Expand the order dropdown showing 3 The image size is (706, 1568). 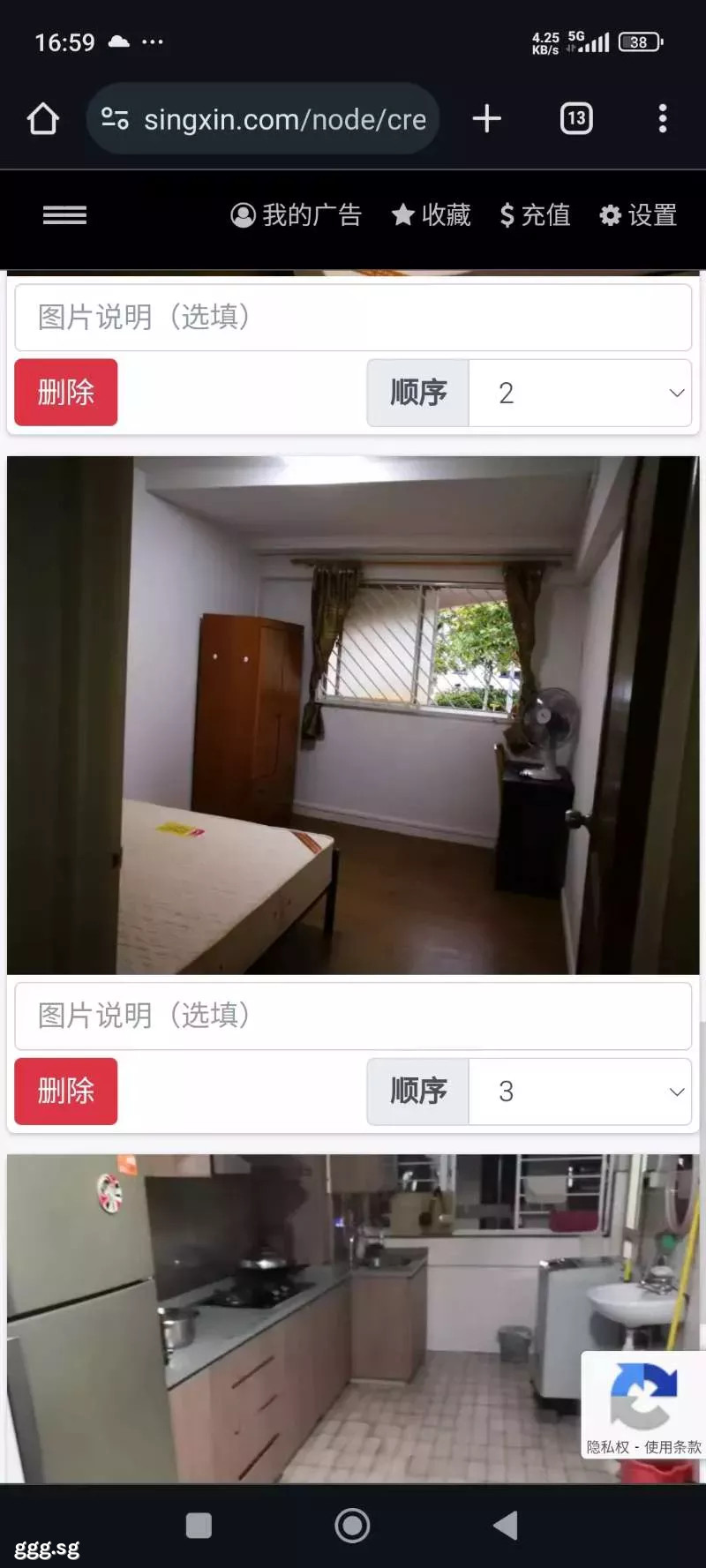point(580,1092)
